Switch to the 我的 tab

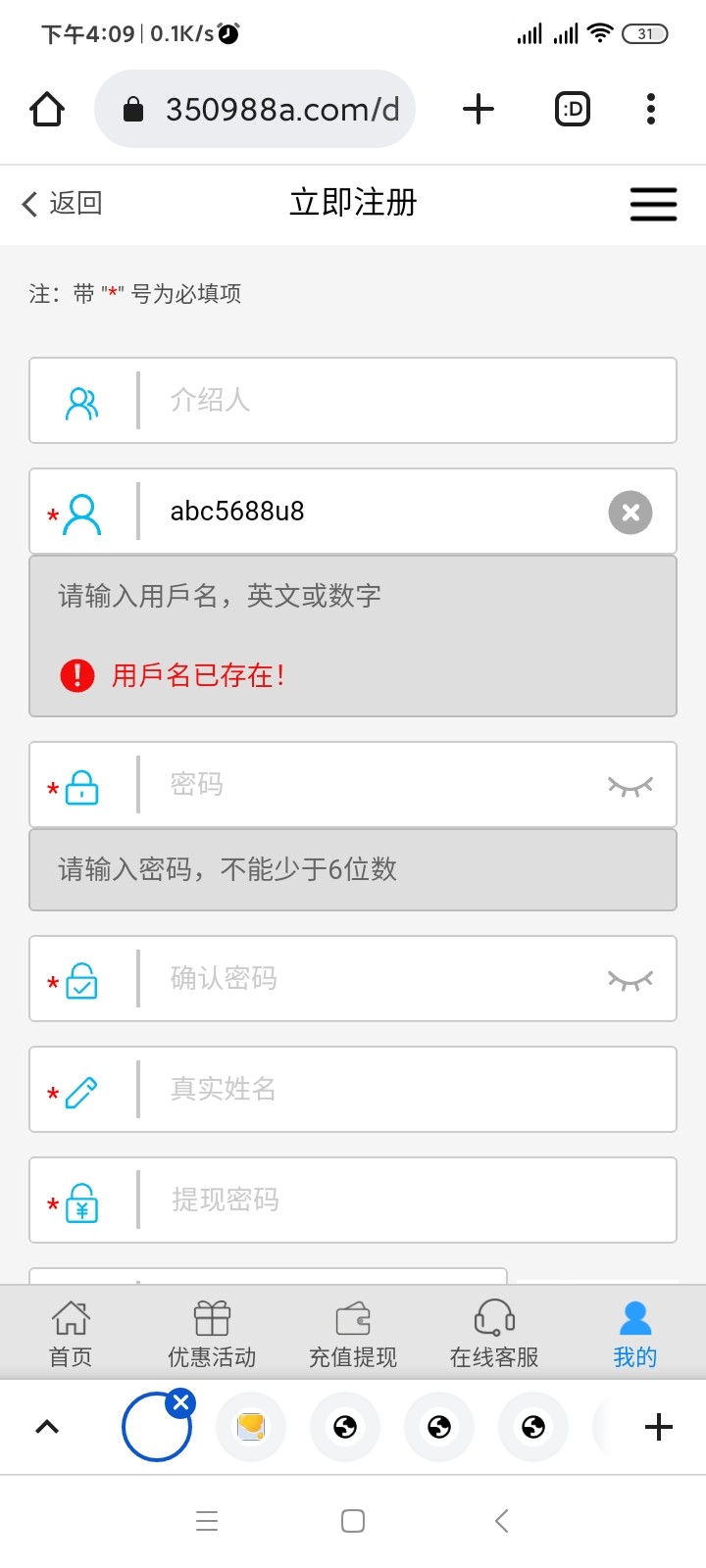coord(634,1333)
